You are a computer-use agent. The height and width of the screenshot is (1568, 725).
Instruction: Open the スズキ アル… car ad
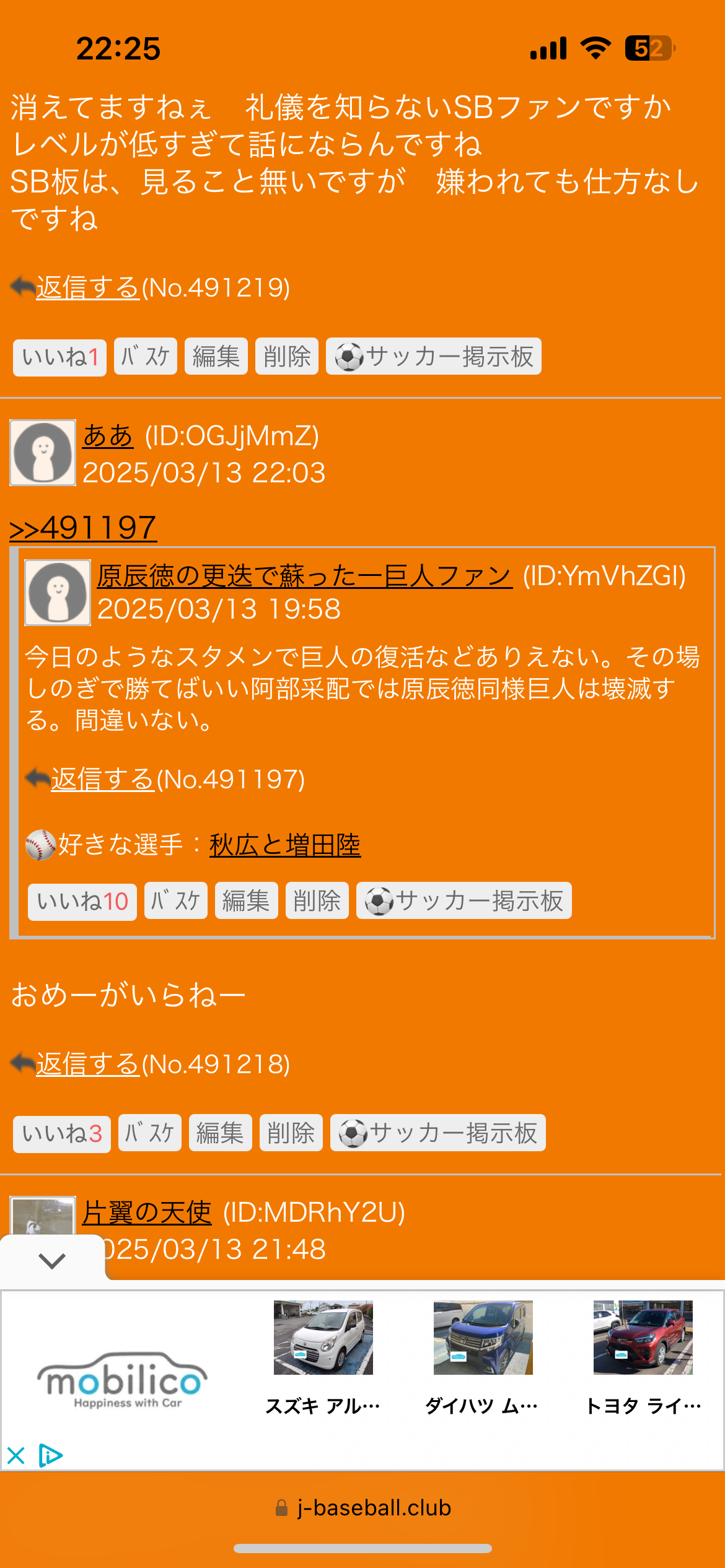point(323,1356)
